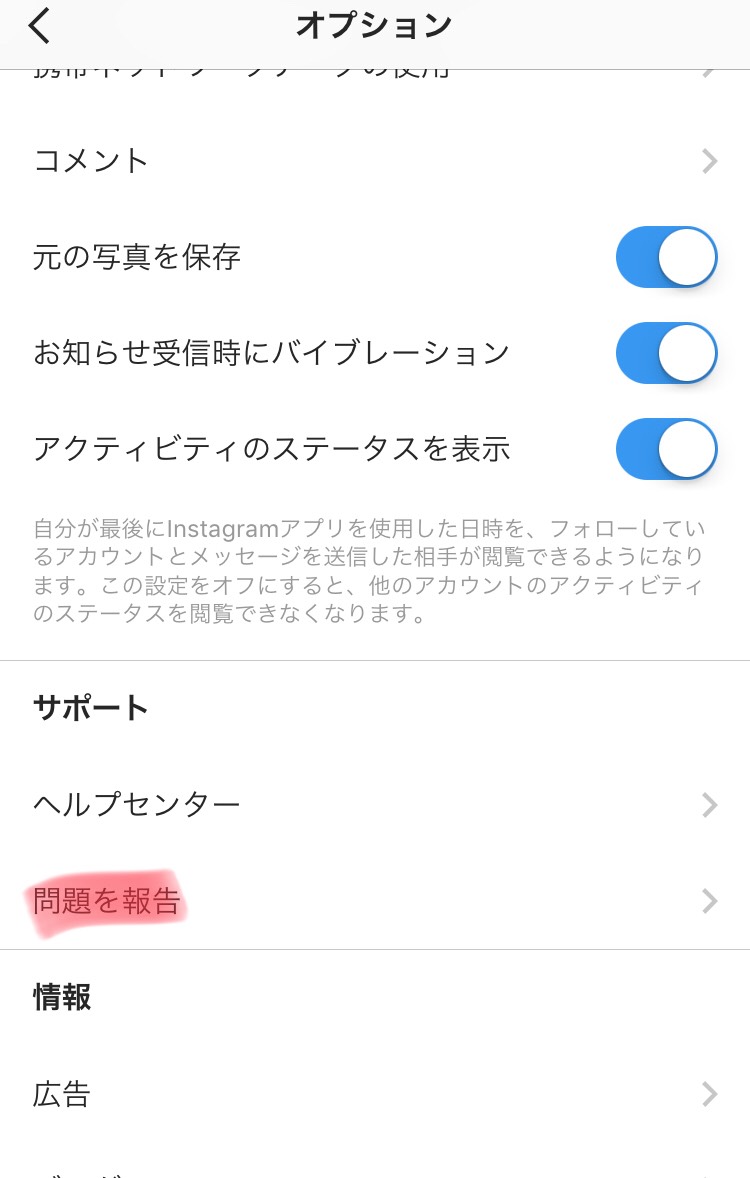Image resolution: width=750 pixels, height=1178 pixels.
Task: Click the chevron beside ヘルプセンター
Action: click(x=709, y=805)
